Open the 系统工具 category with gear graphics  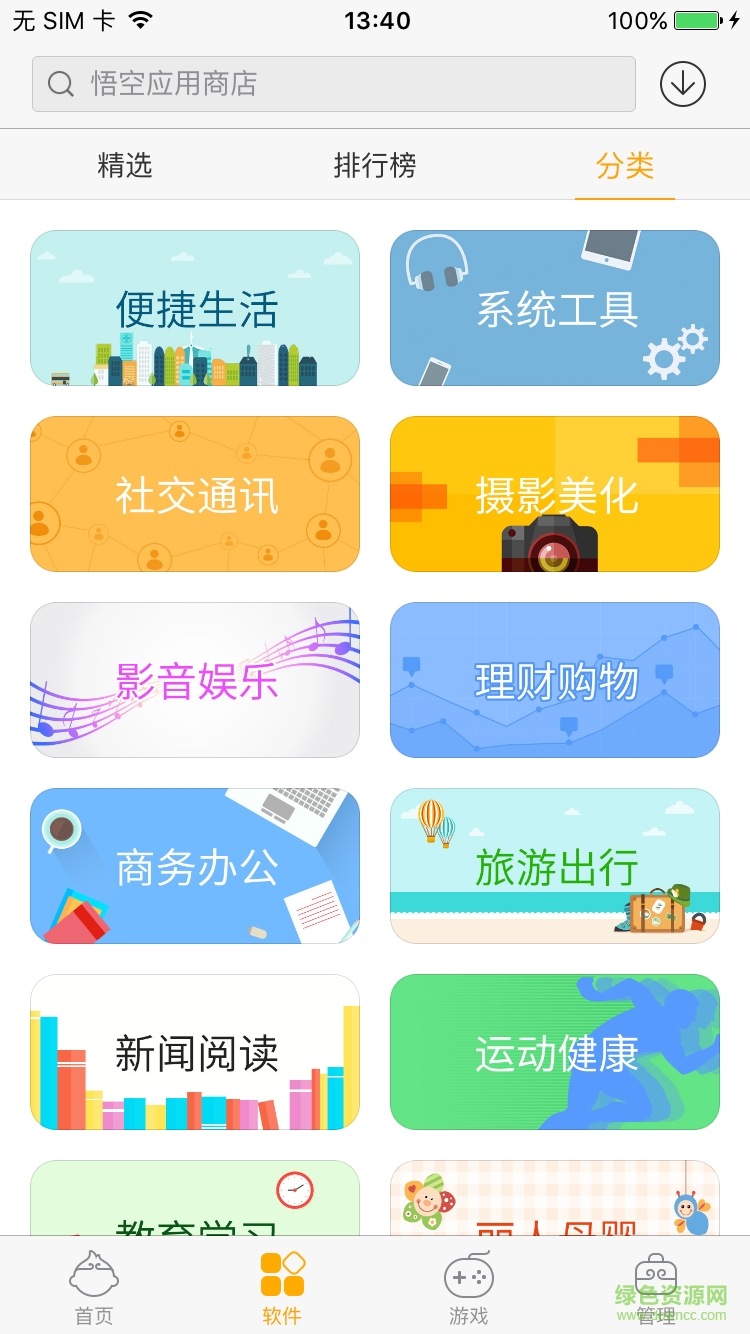555,307
